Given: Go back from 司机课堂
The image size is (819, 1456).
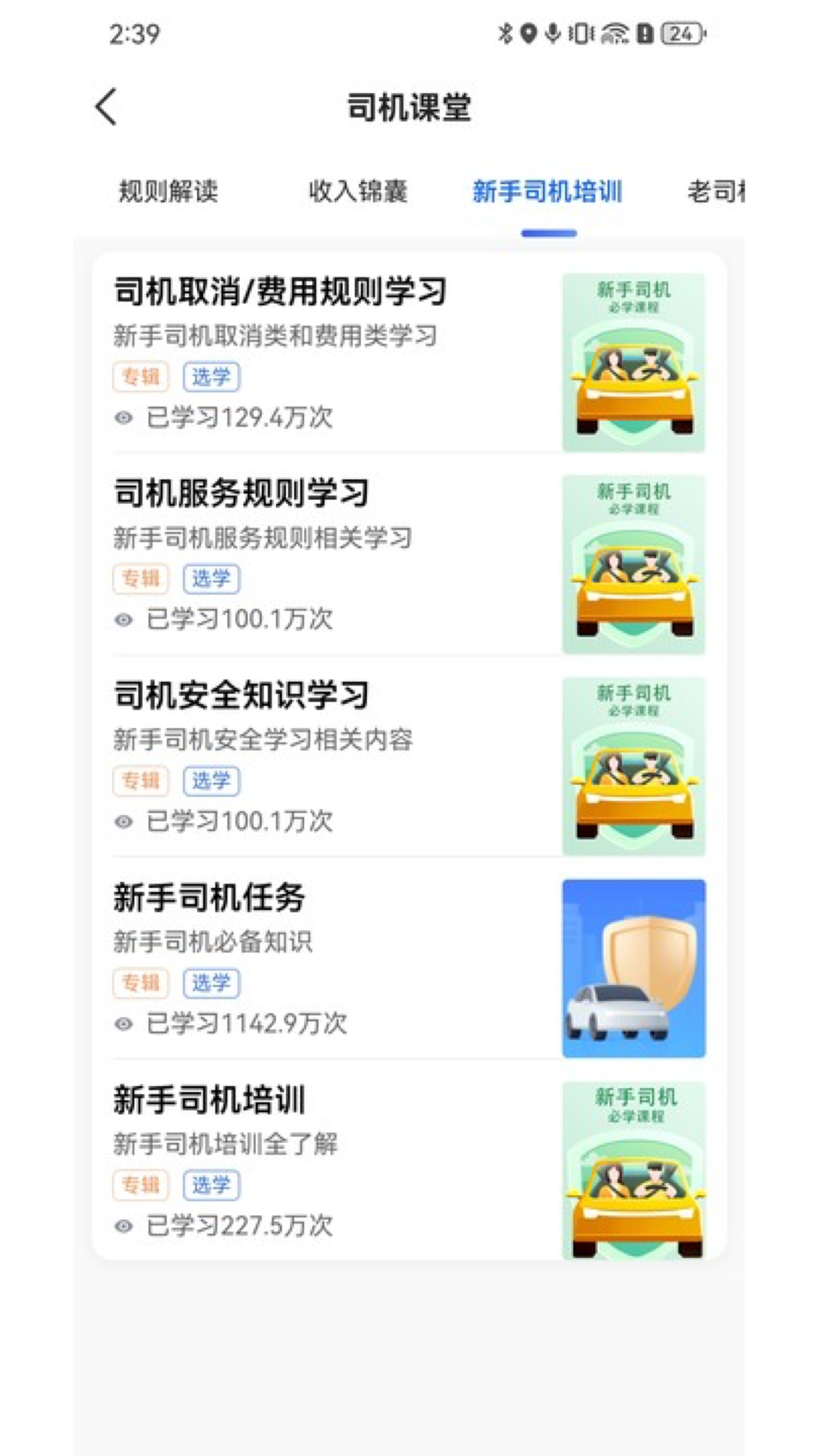Looking at the screenshot, I should (107, 107).
